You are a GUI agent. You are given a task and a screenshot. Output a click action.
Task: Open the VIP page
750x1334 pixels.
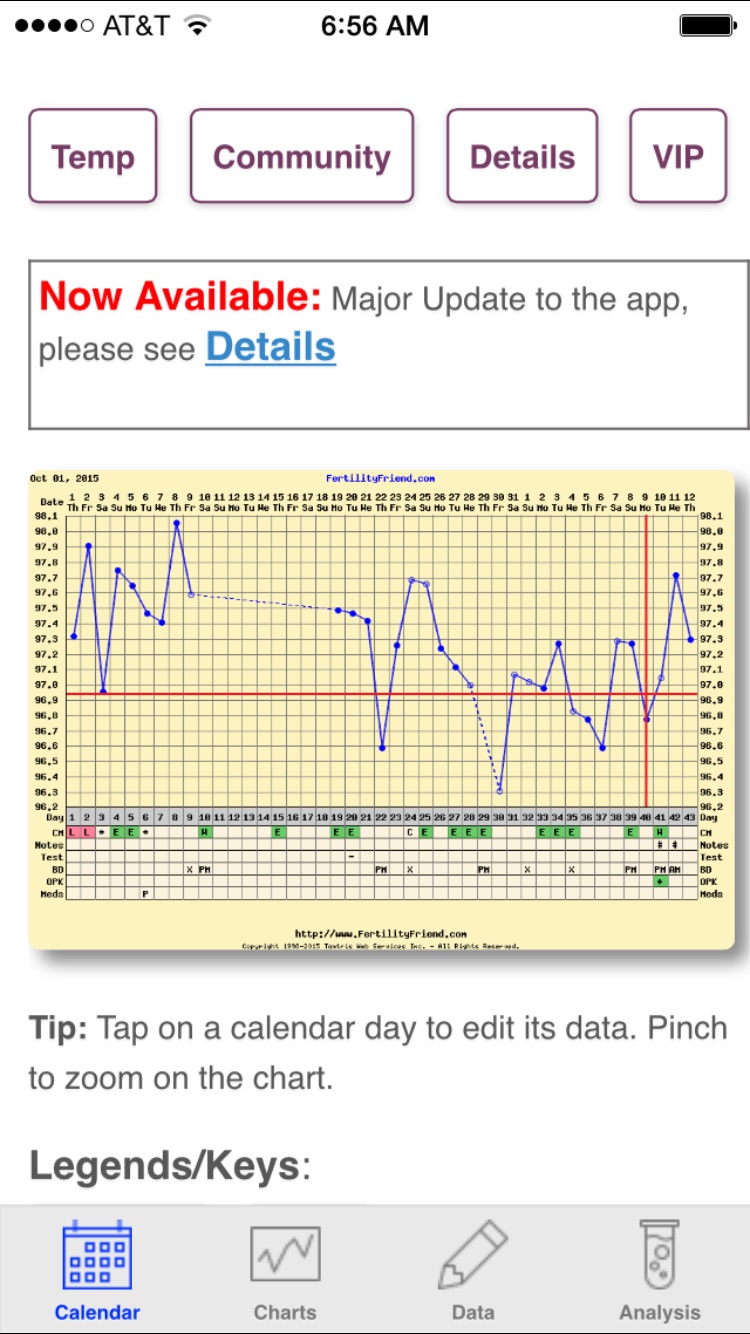coord(678,157)
